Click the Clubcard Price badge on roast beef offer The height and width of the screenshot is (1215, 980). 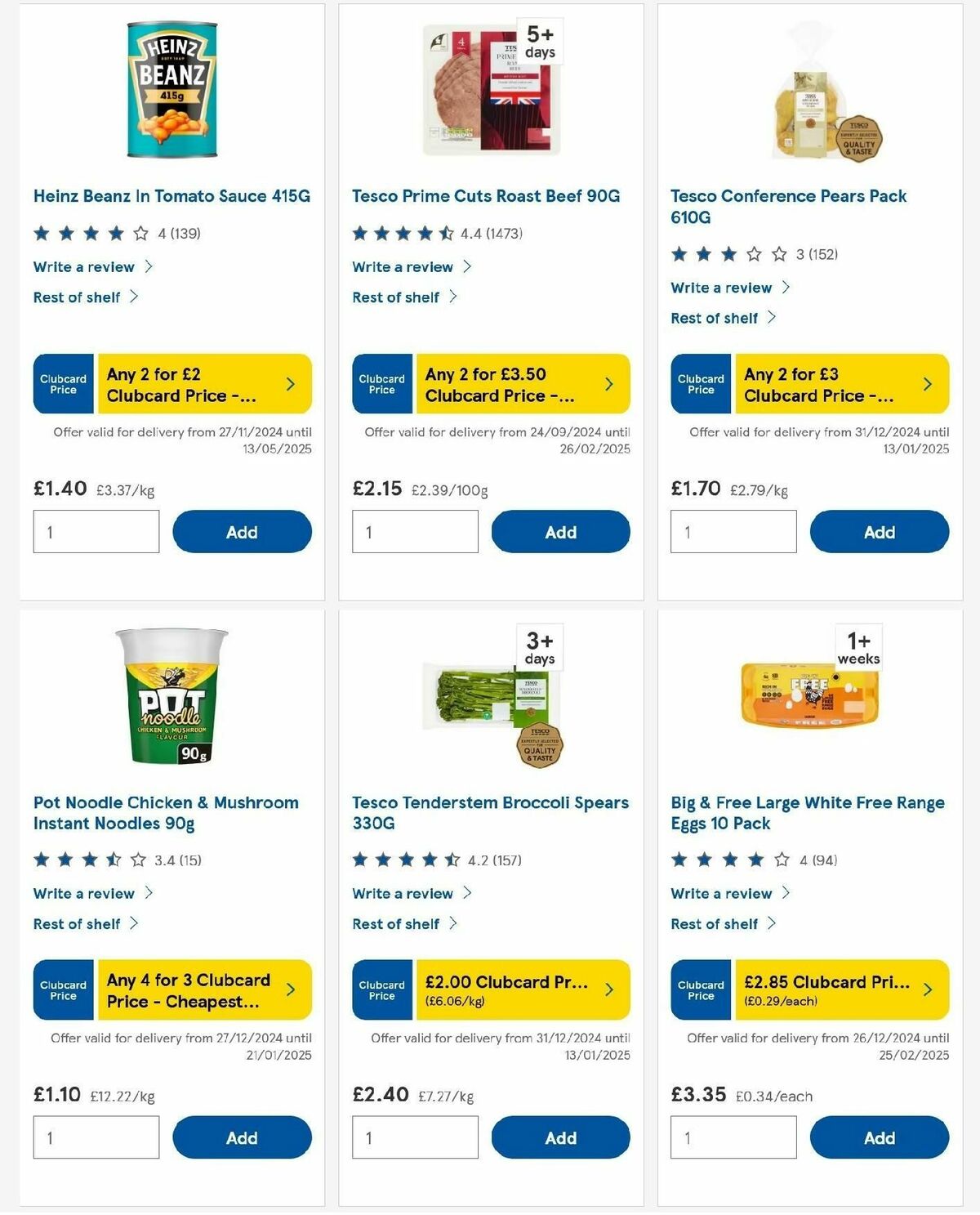(x=381, y=383)
